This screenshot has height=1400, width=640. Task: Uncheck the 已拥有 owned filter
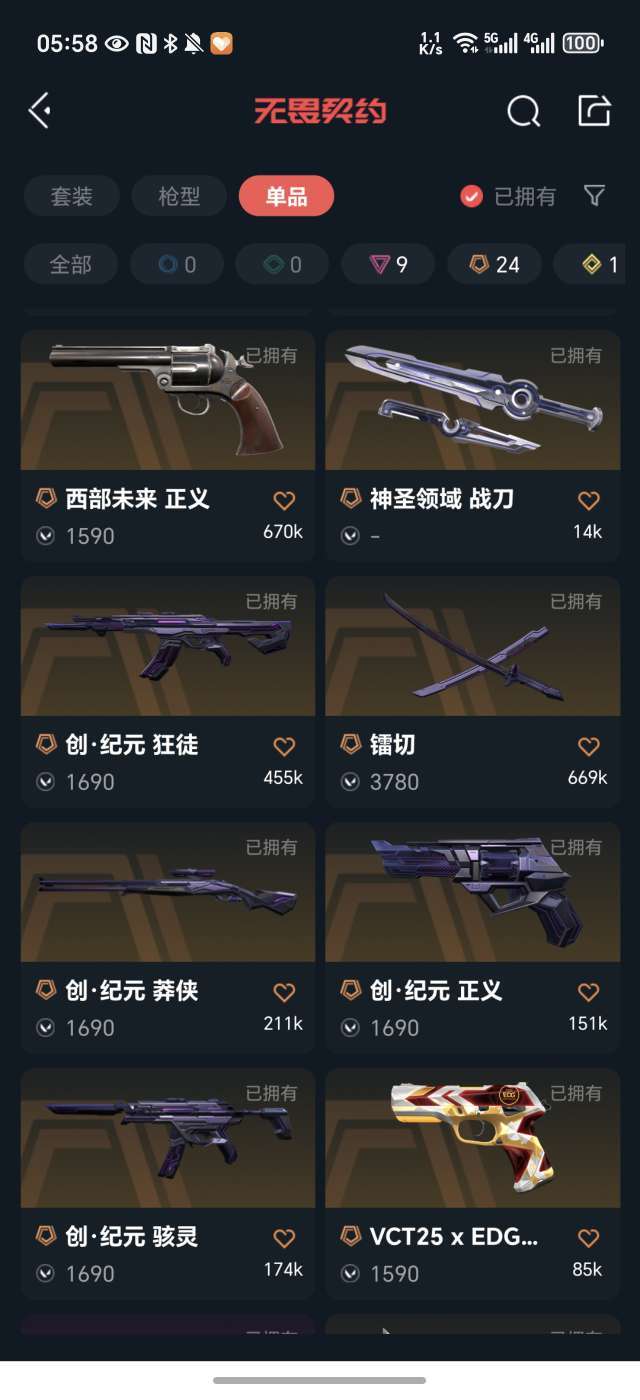508,196
